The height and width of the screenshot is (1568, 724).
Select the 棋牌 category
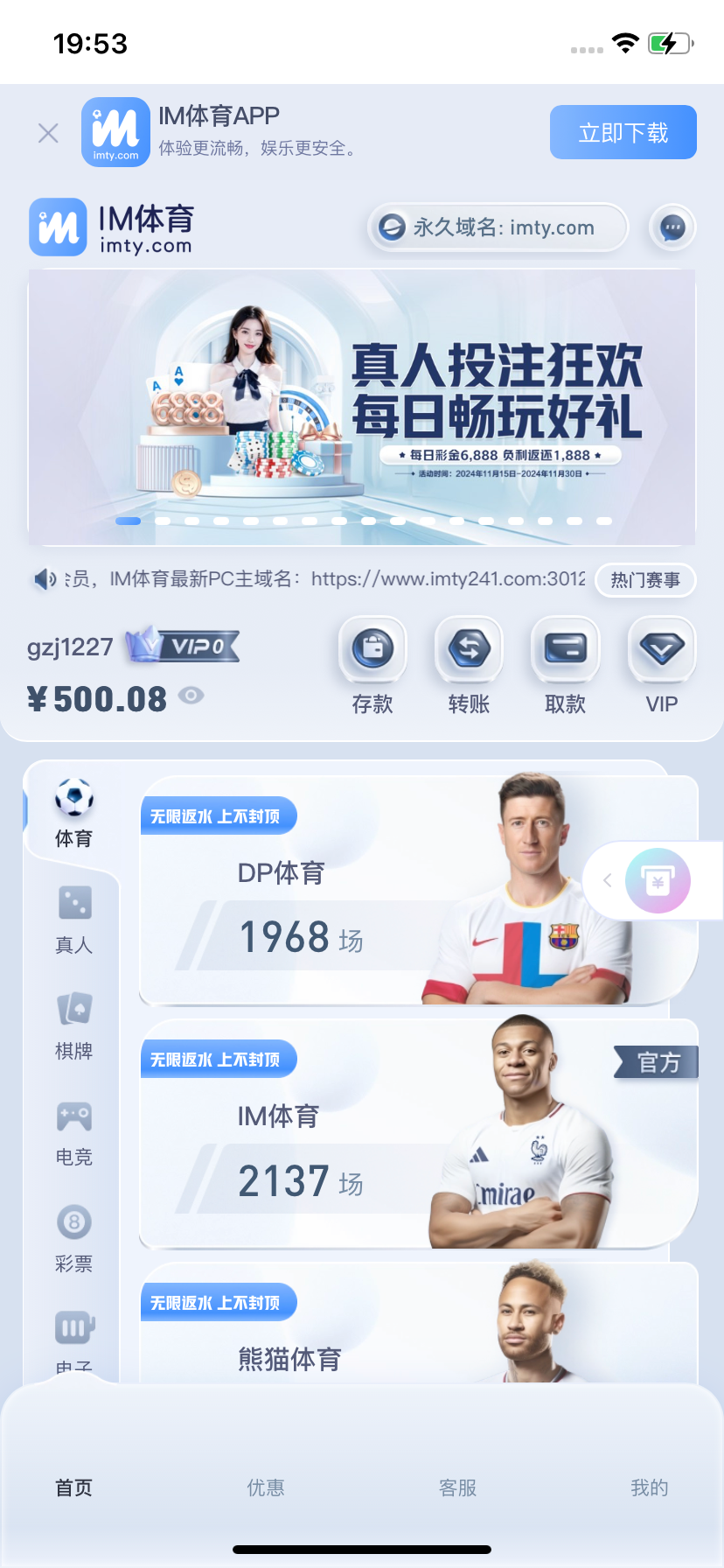click(73, 1025)
